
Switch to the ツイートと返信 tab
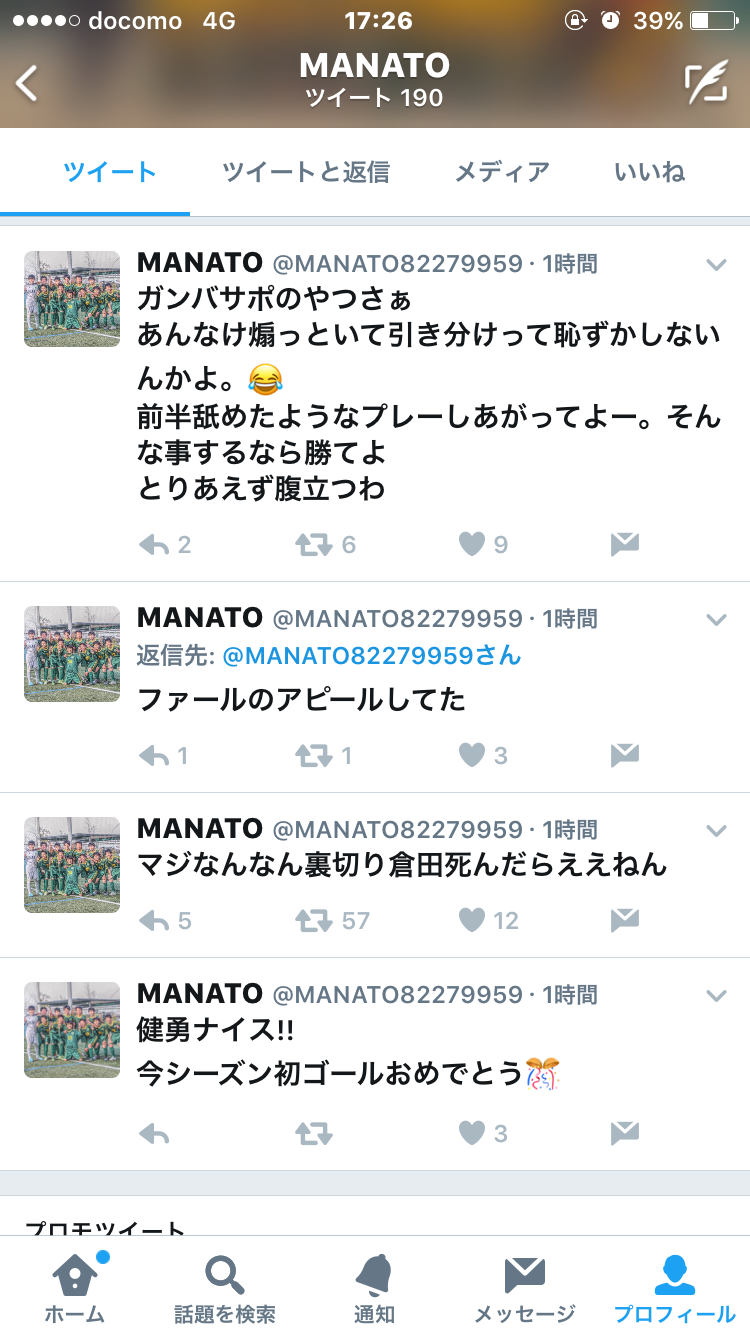click(x=305, y=172)
